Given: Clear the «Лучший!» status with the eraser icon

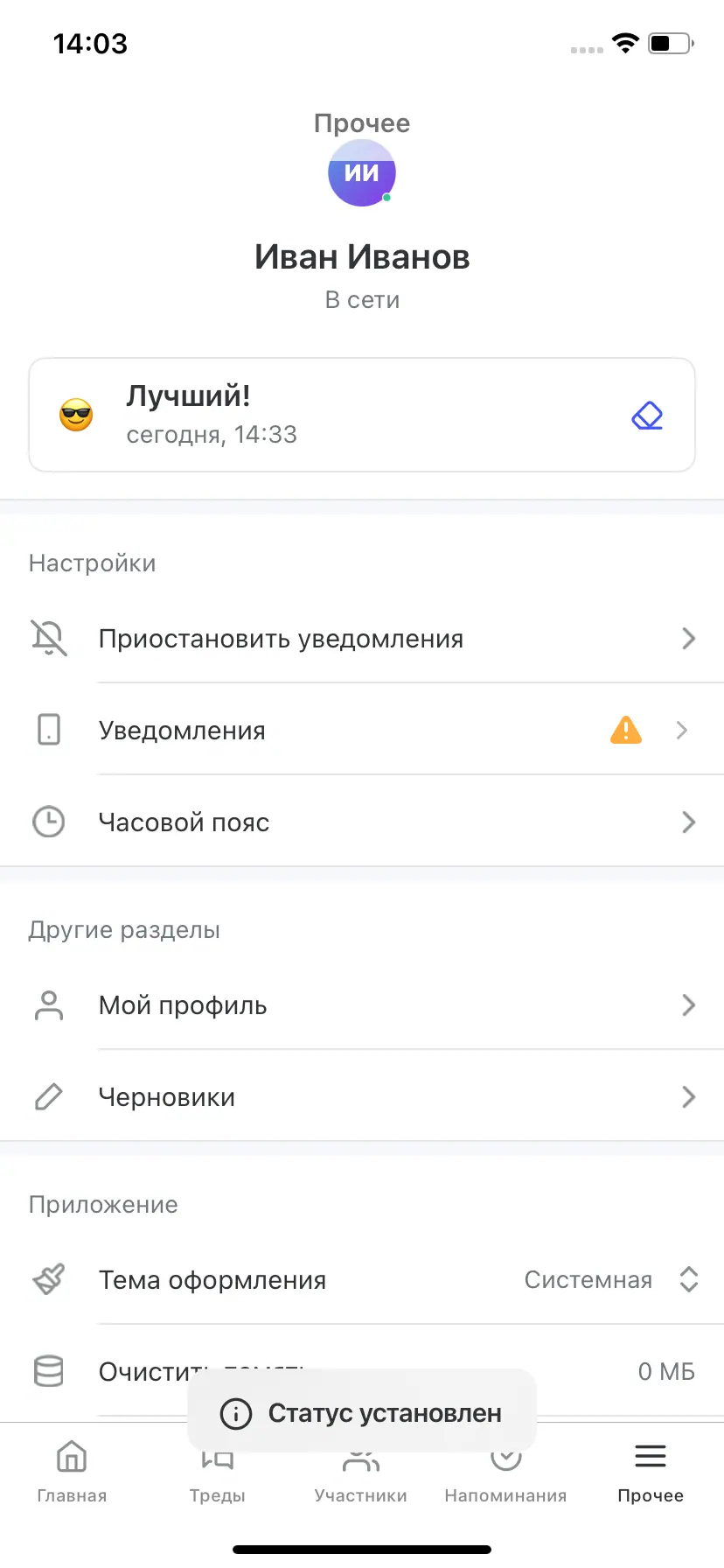Looking at the screenshot, I should [x=647, y=416].
